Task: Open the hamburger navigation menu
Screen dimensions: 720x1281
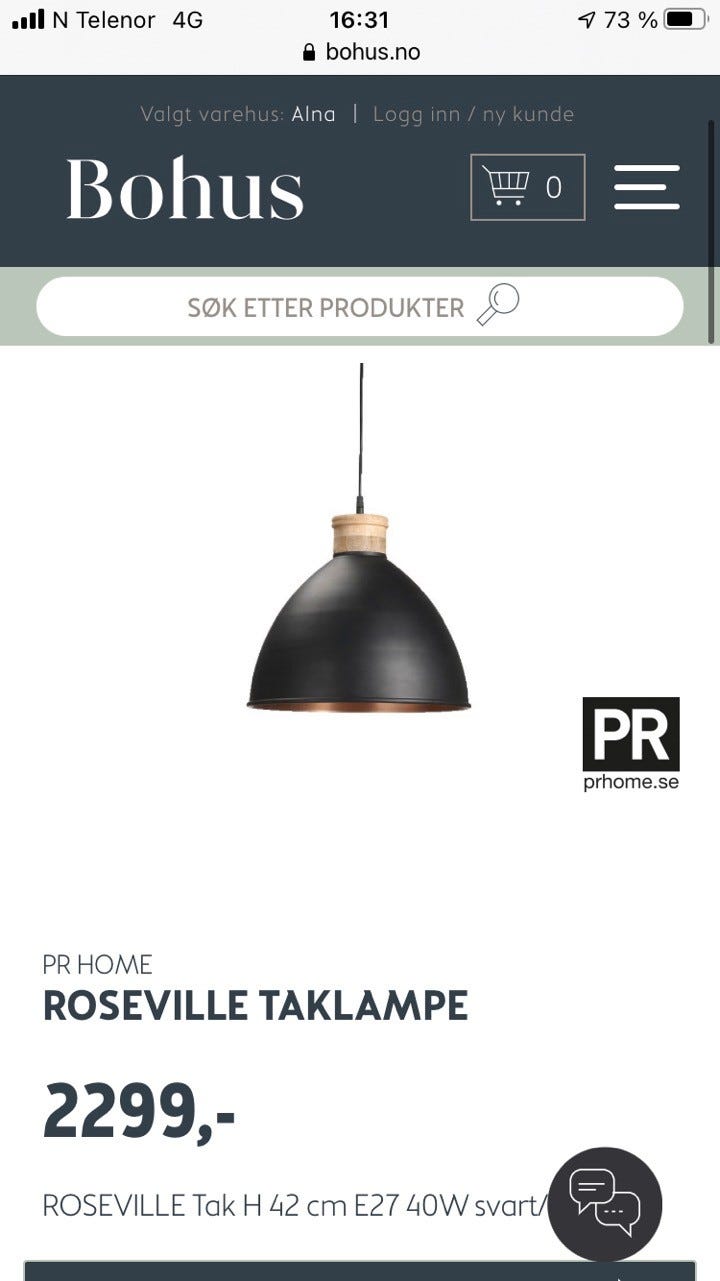Action: click(x=646, y=187)
